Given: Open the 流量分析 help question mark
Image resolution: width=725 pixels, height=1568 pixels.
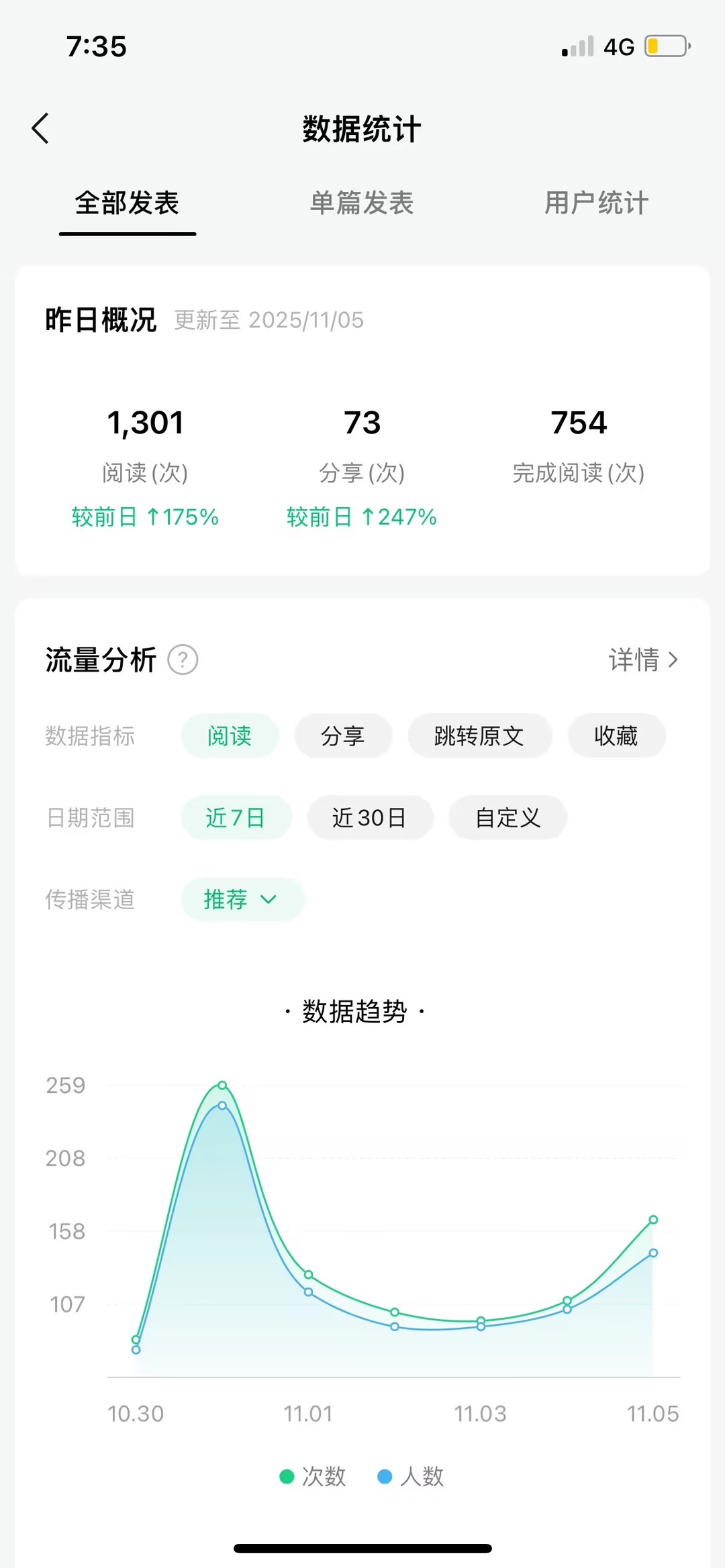Looking at the screenshot, I should click(183, 660).
